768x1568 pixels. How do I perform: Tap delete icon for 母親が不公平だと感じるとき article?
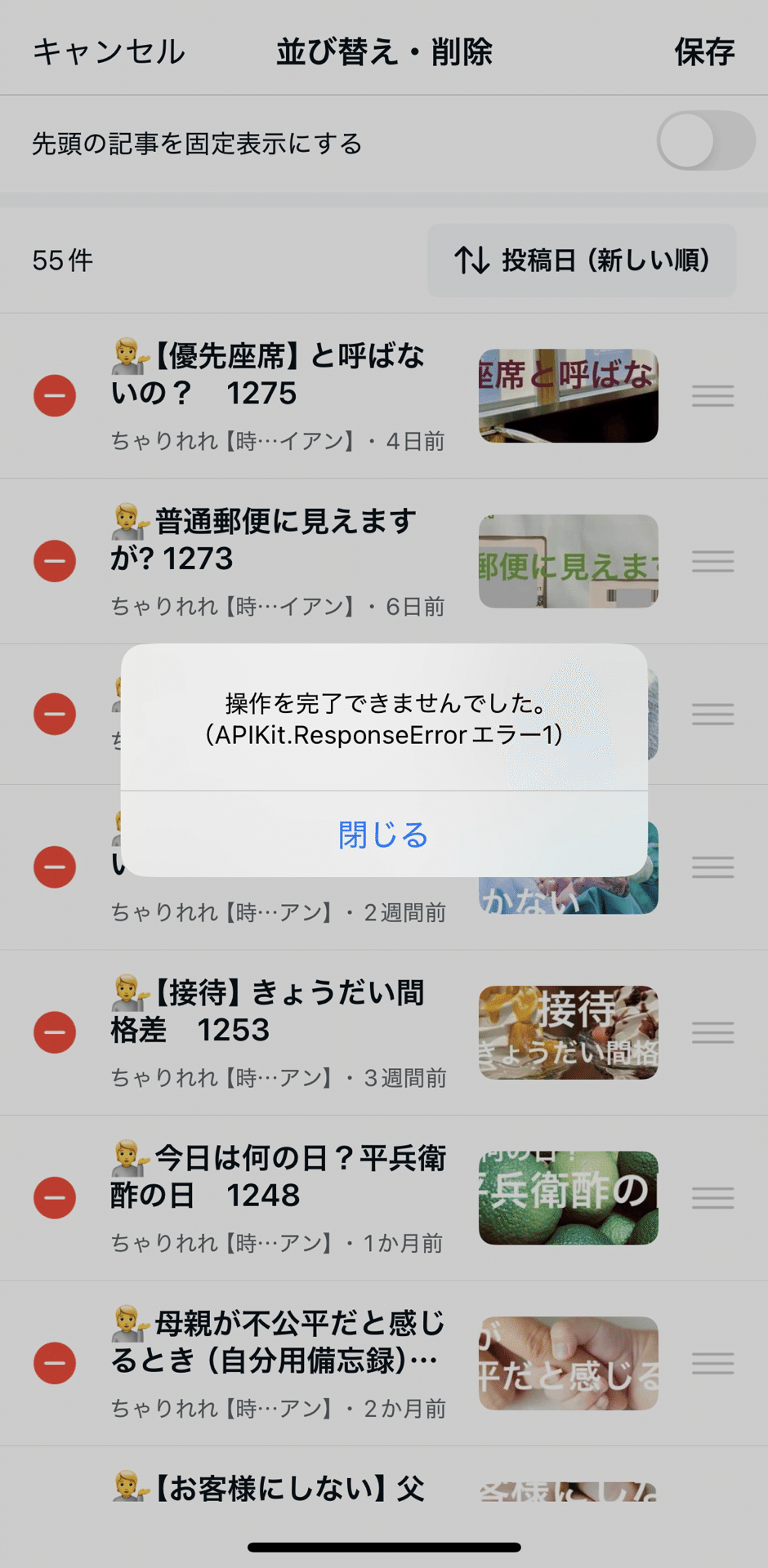point(54,1362)
